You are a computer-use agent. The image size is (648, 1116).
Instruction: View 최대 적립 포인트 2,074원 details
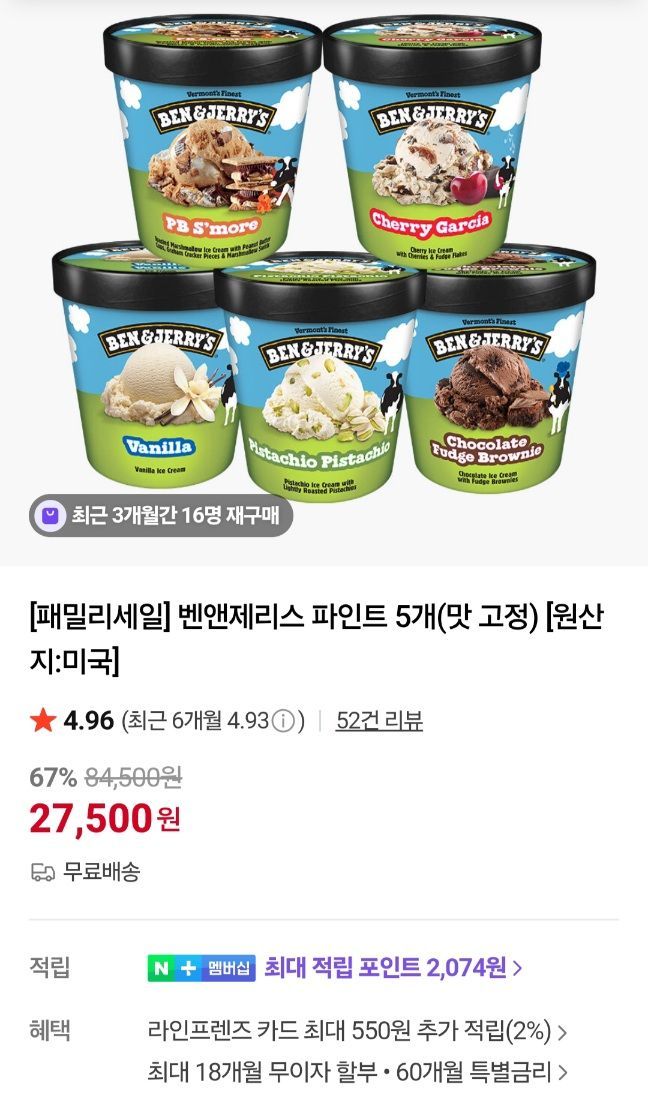point(393,967)
